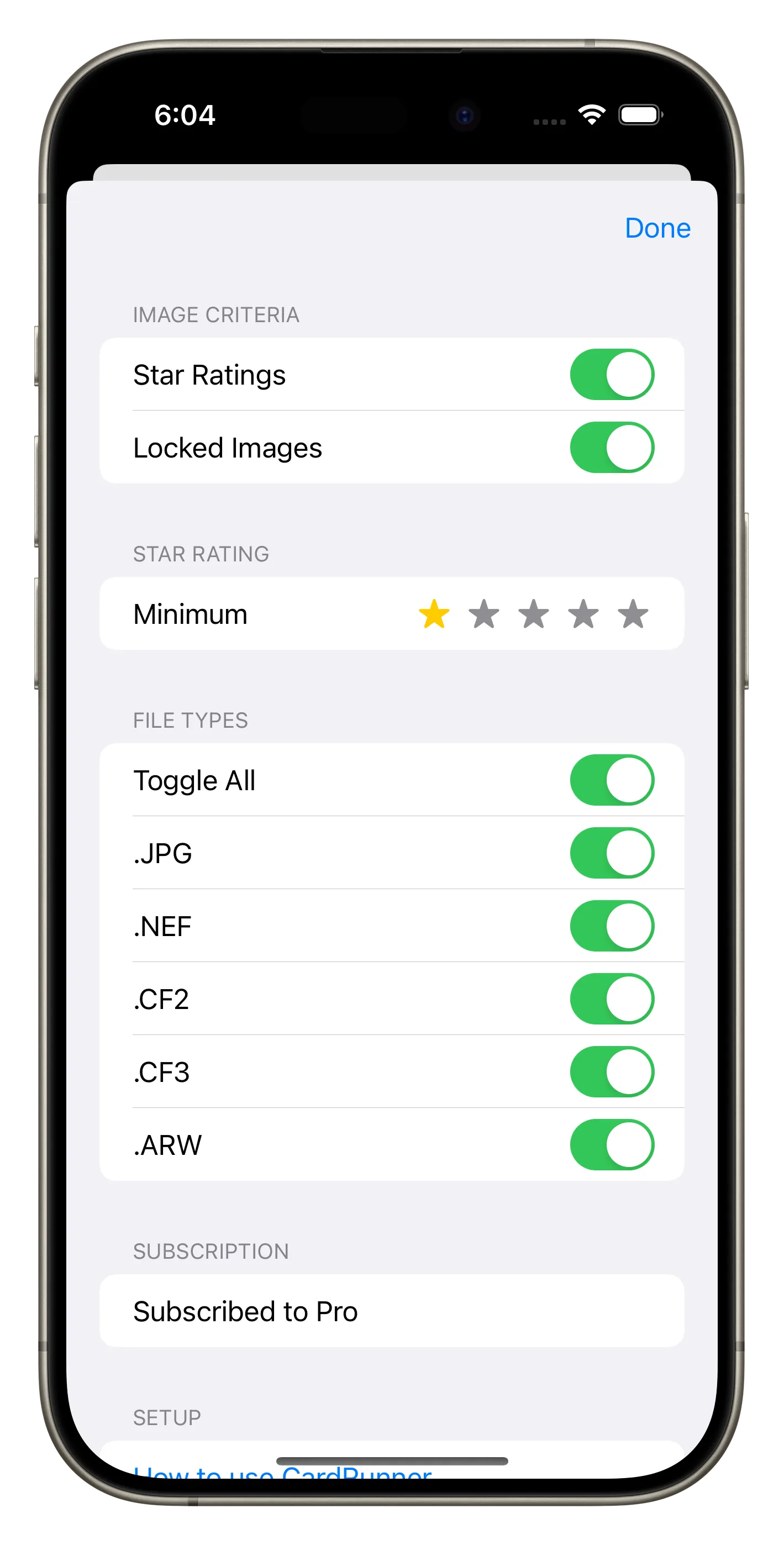Screen dimensions: 784x1545
Task: Disable the .JPG file type
Action: [x=611, y=853]
